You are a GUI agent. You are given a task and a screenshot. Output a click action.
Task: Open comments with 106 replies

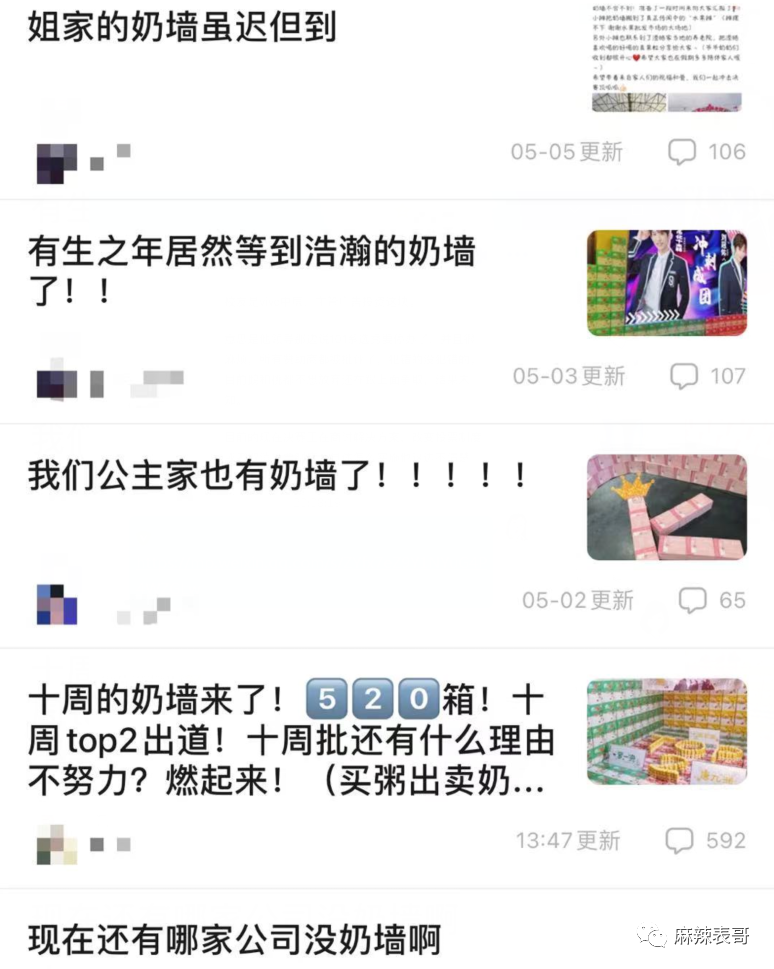pos(707,152)
